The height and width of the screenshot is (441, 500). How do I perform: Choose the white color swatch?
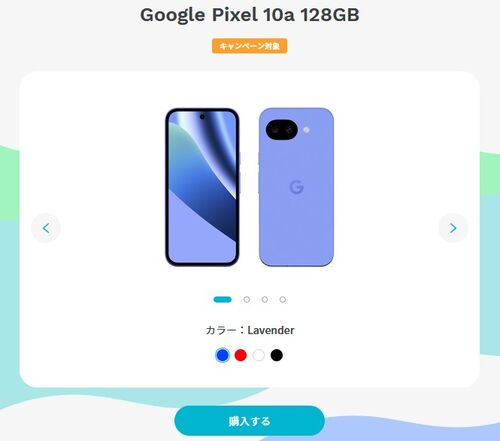coord(259,355)
